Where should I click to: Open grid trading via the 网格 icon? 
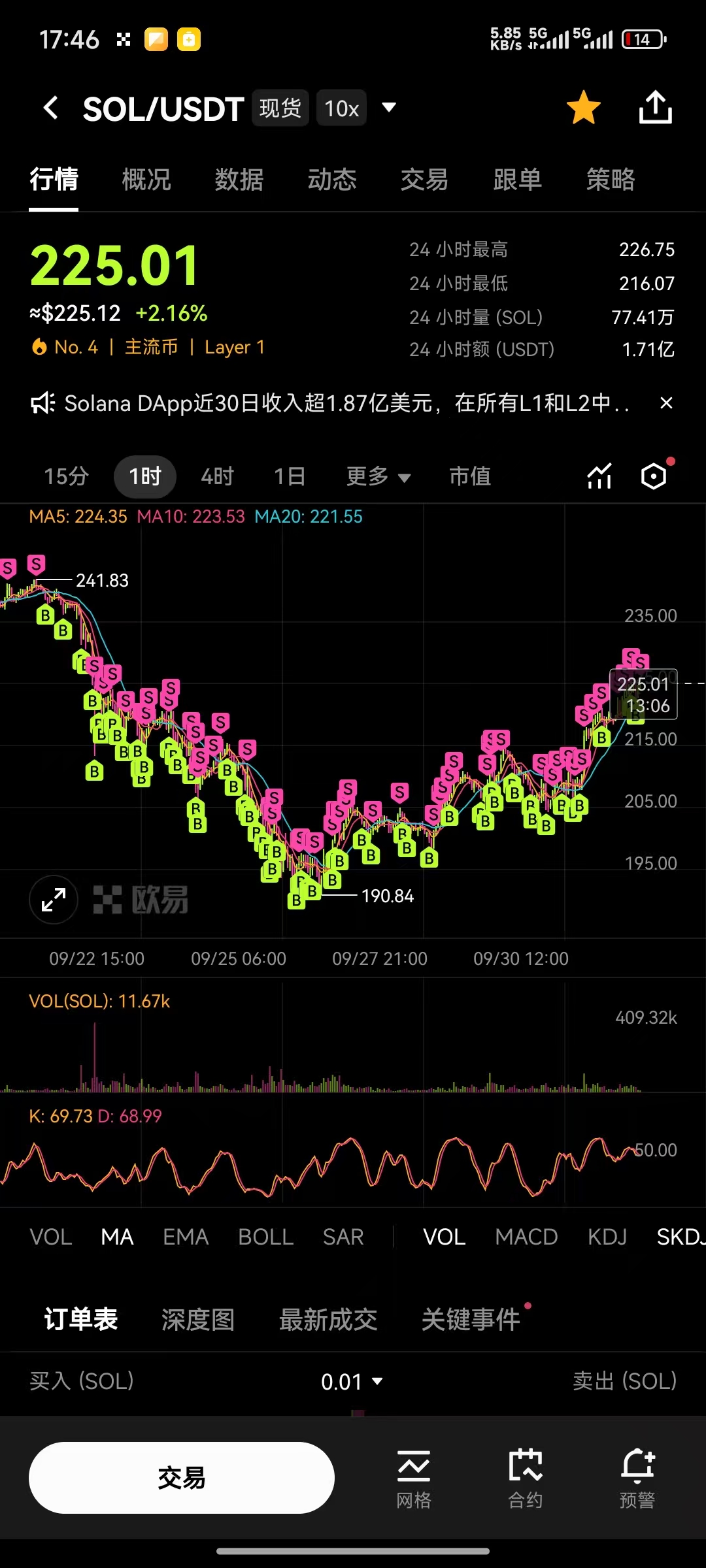click(413, 1477)
